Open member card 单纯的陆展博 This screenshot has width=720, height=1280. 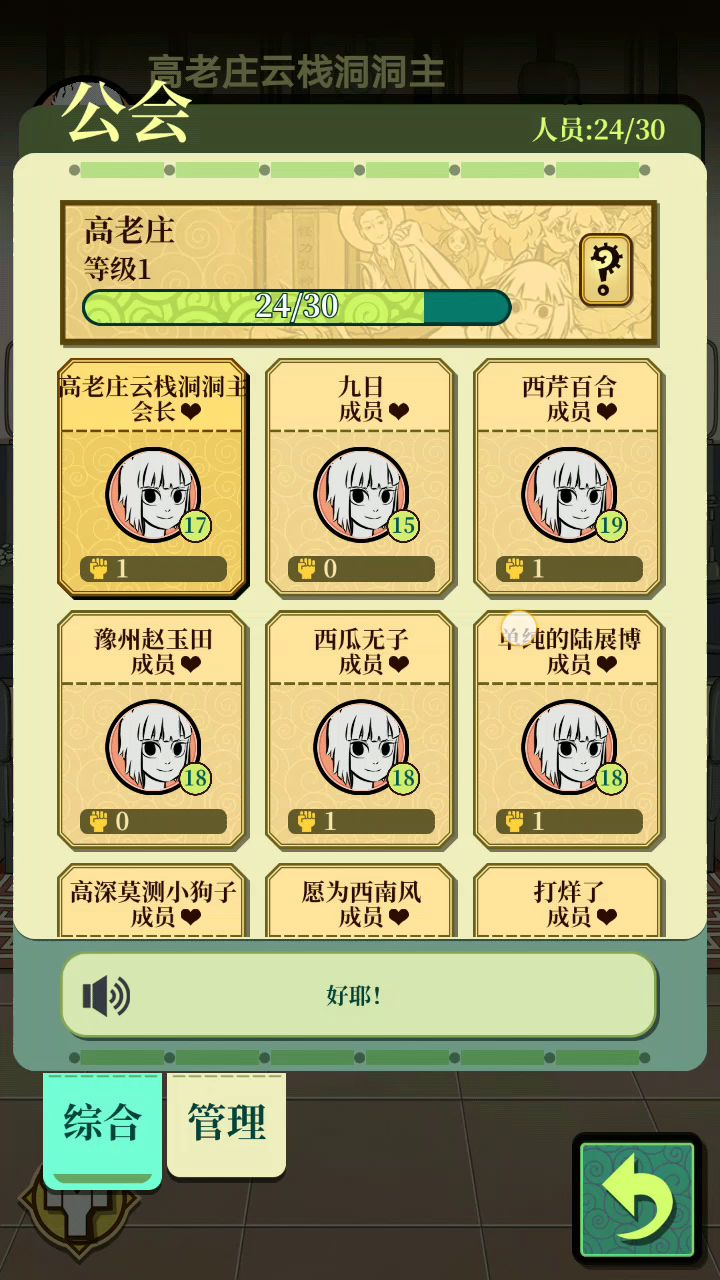click(568, 730)
